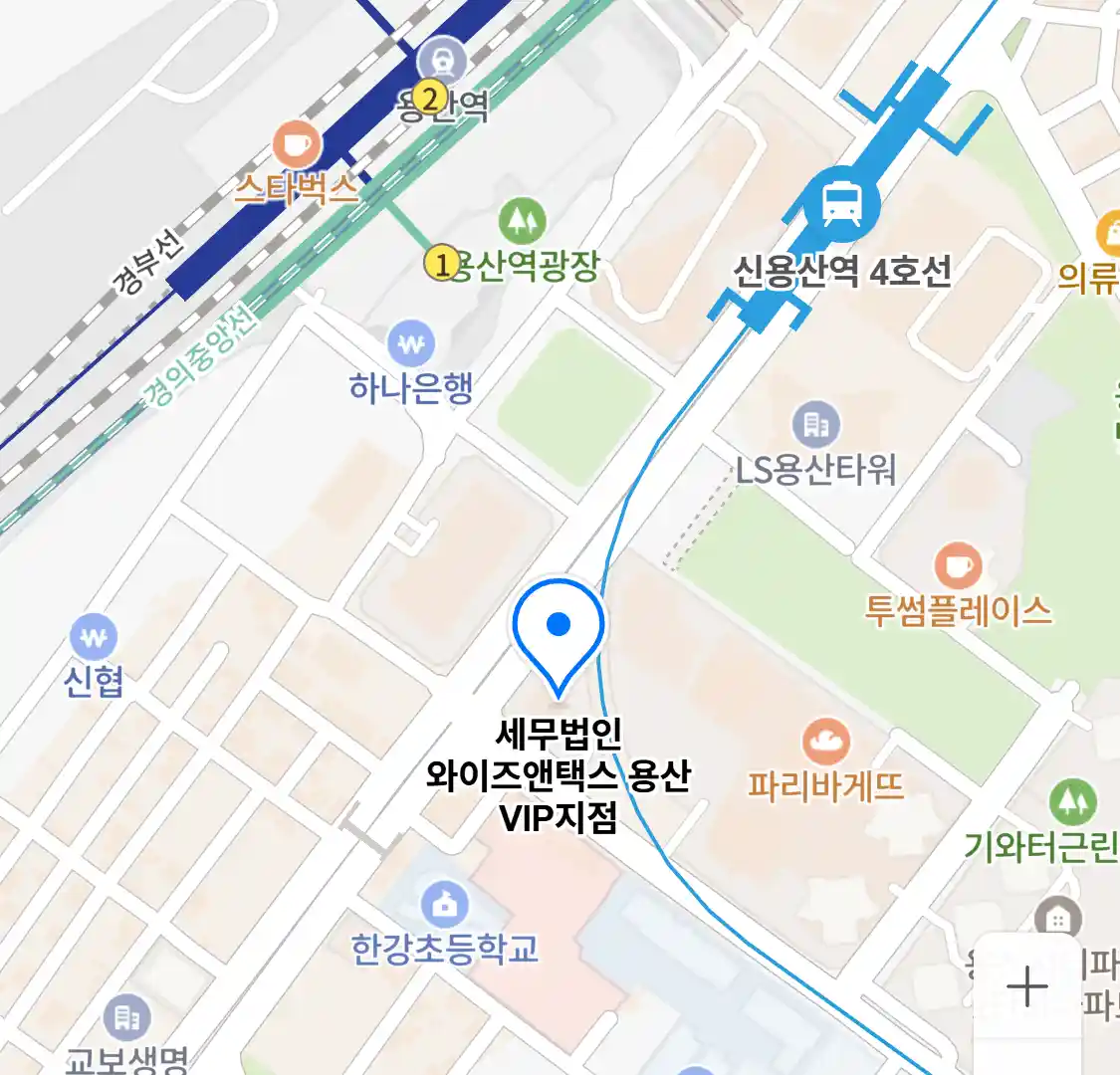
Task: Open the 파리바게뜨 bakery marker
Action: pos(825,743)
